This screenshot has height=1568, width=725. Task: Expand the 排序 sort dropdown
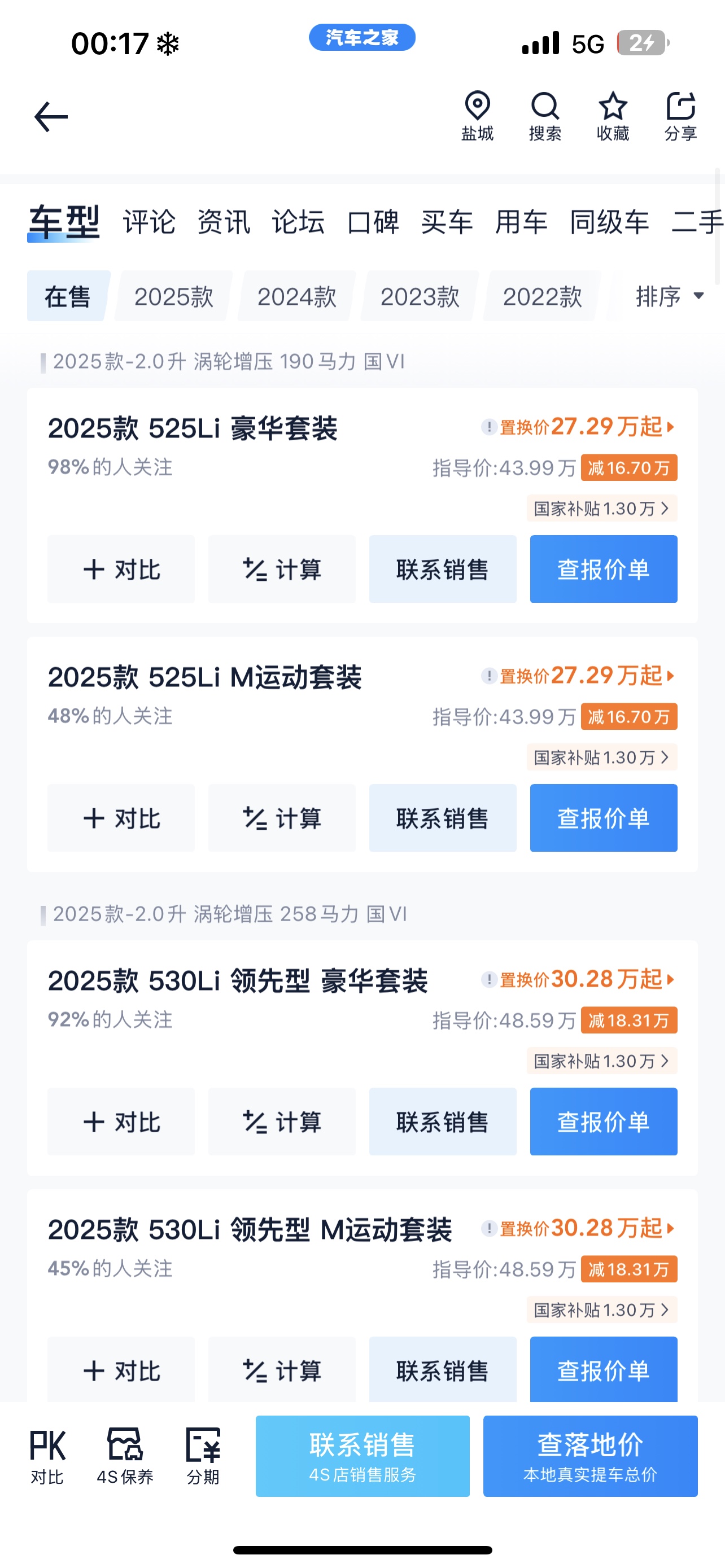(670, 296)
